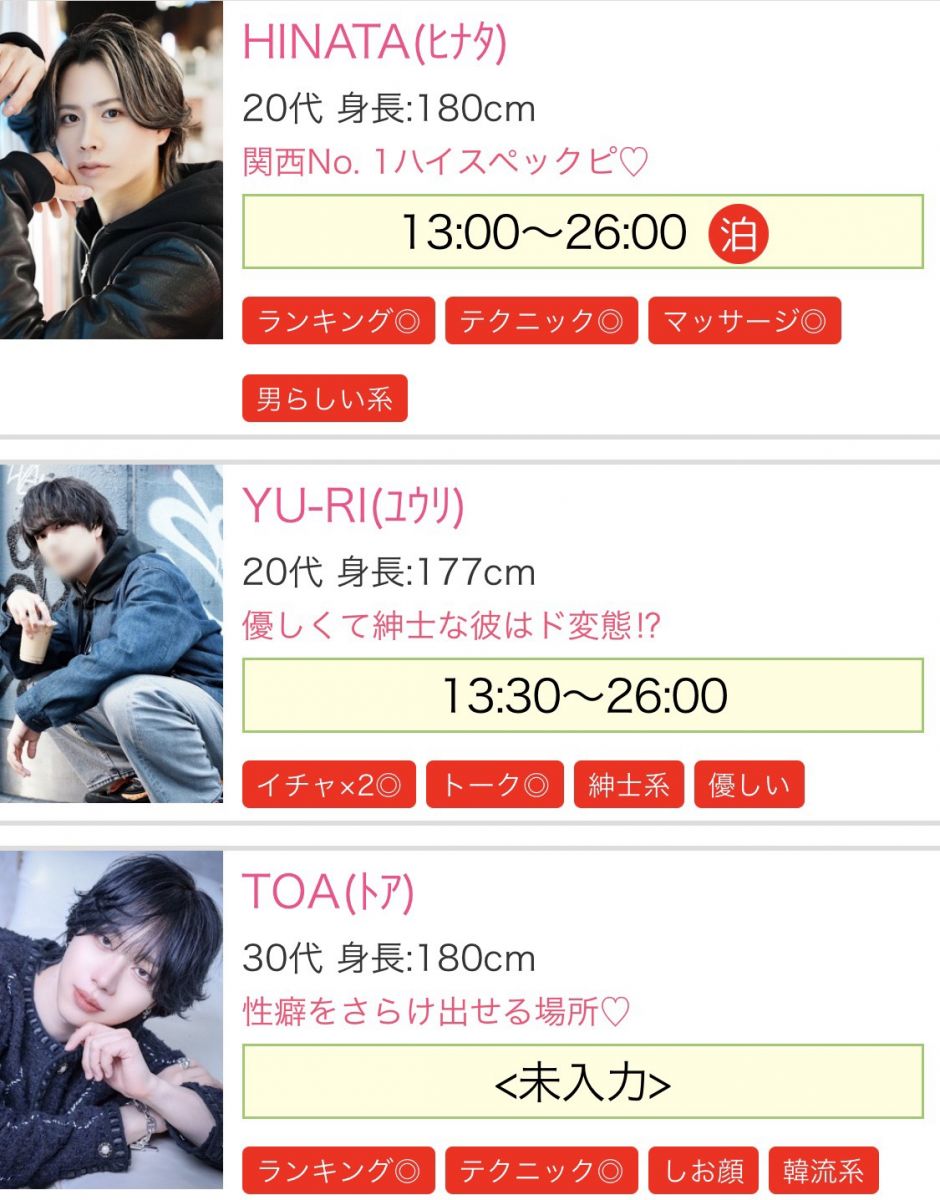Open the TOA(トア) profile link
Viewport: 940px width, 1200px height.
pyautogui.click(x=328, y=893)
